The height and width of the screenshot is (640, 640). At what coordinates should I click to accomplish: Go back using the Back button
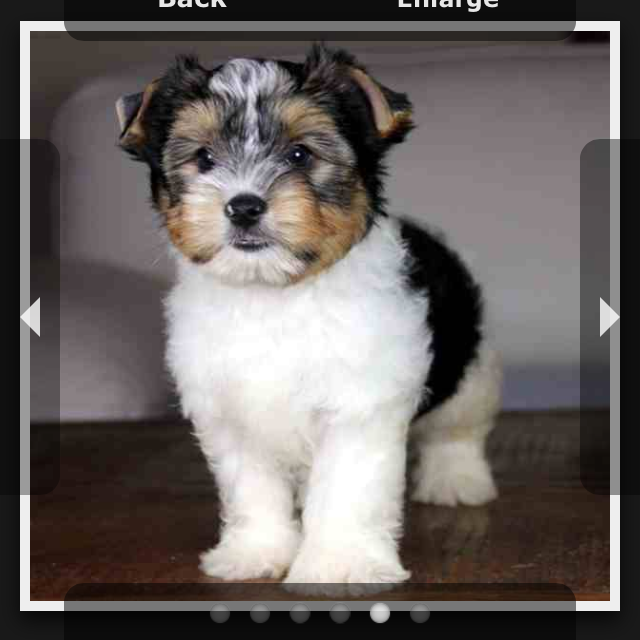(192, 5)
